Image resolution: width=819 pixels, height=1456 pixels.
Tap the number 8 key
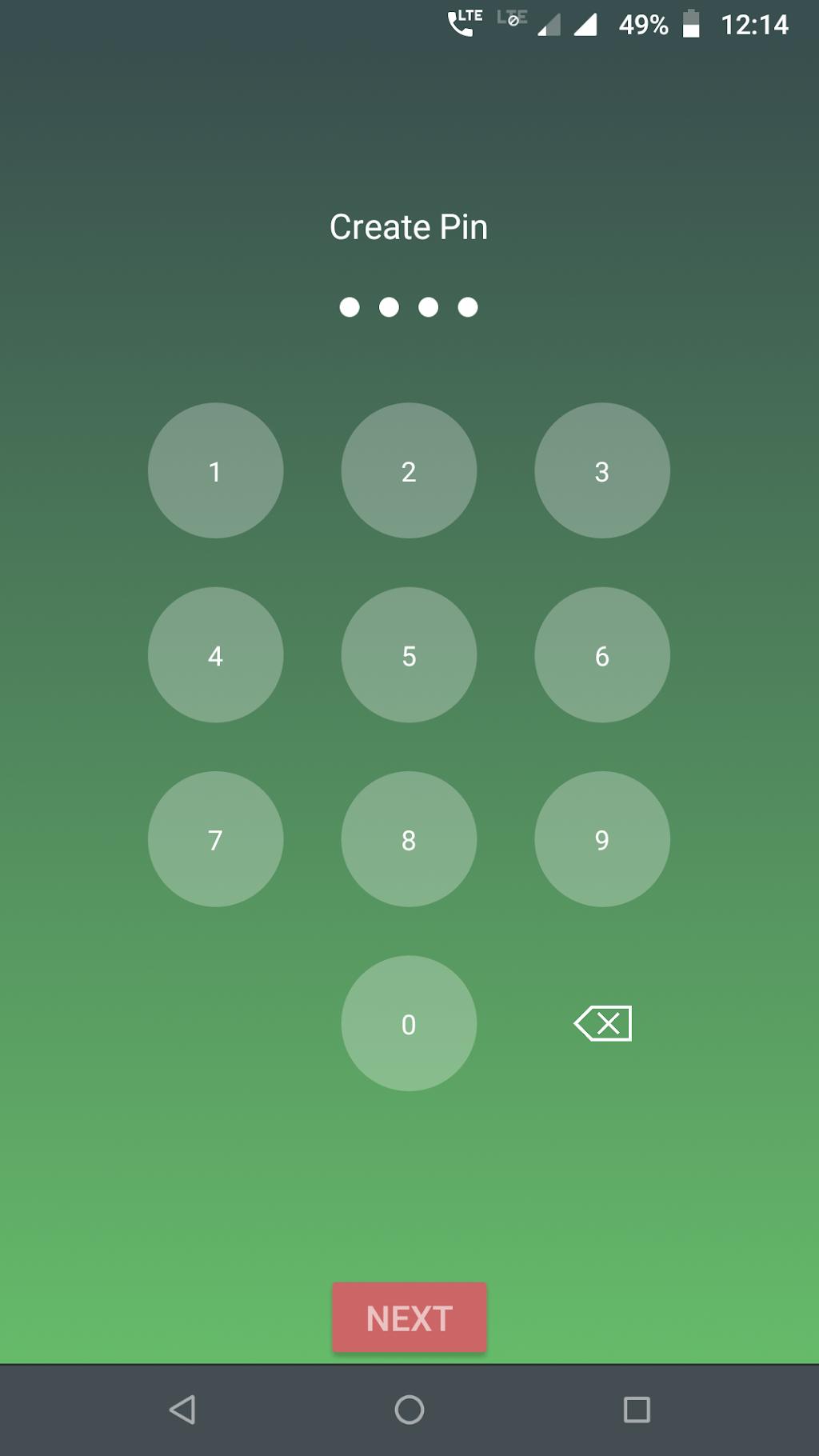click(x=409, y=839)
